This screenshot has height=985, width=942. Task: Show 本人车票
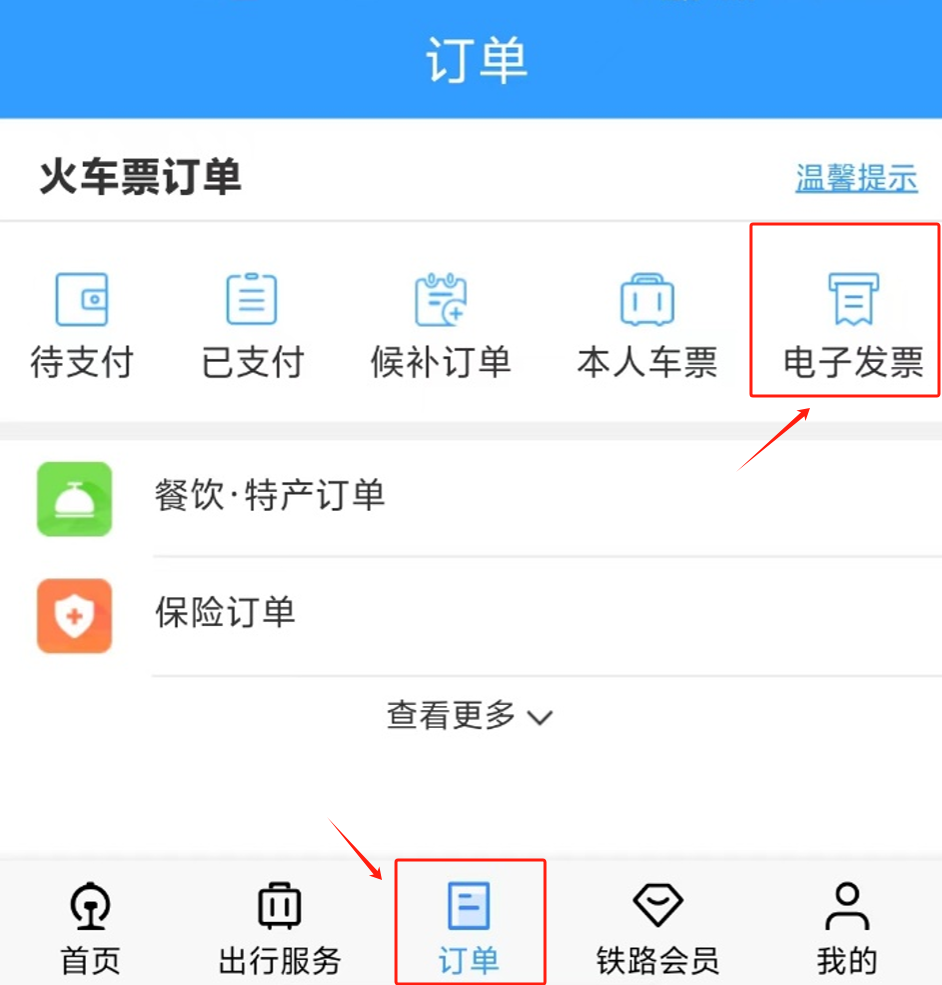point(647,325)
